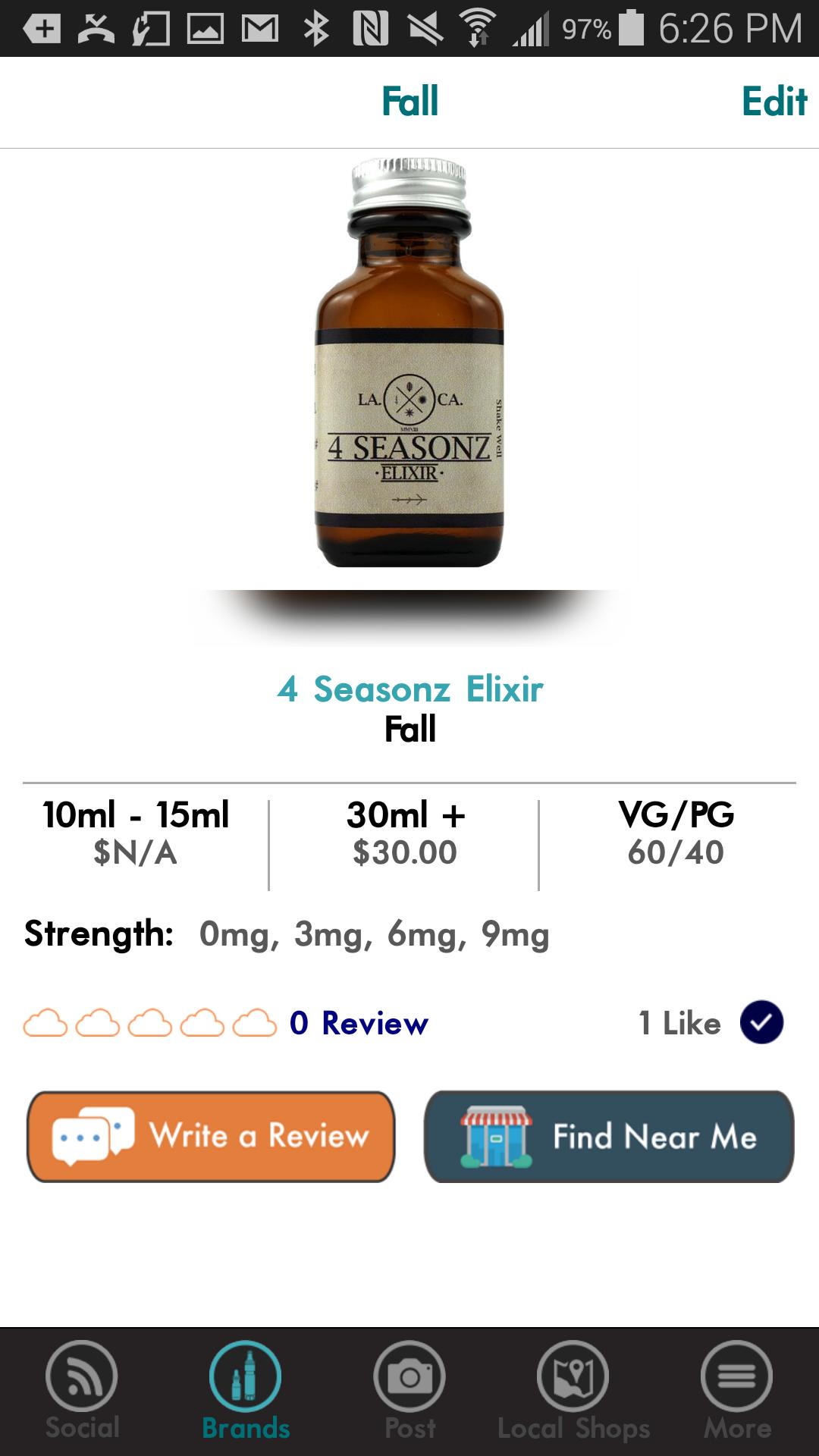Switch to the Social tab
Screen dimensions: 819x1456
click(x=82, y=1391)
